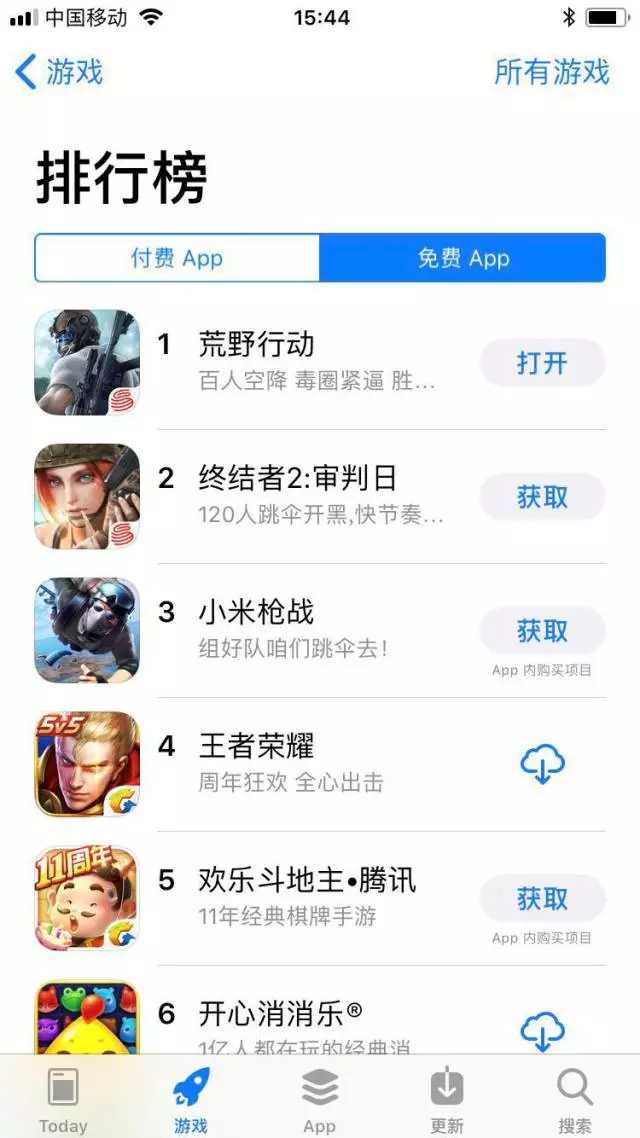Go back to 游戏 page
640x1138 pixels.
coord(59,73)
